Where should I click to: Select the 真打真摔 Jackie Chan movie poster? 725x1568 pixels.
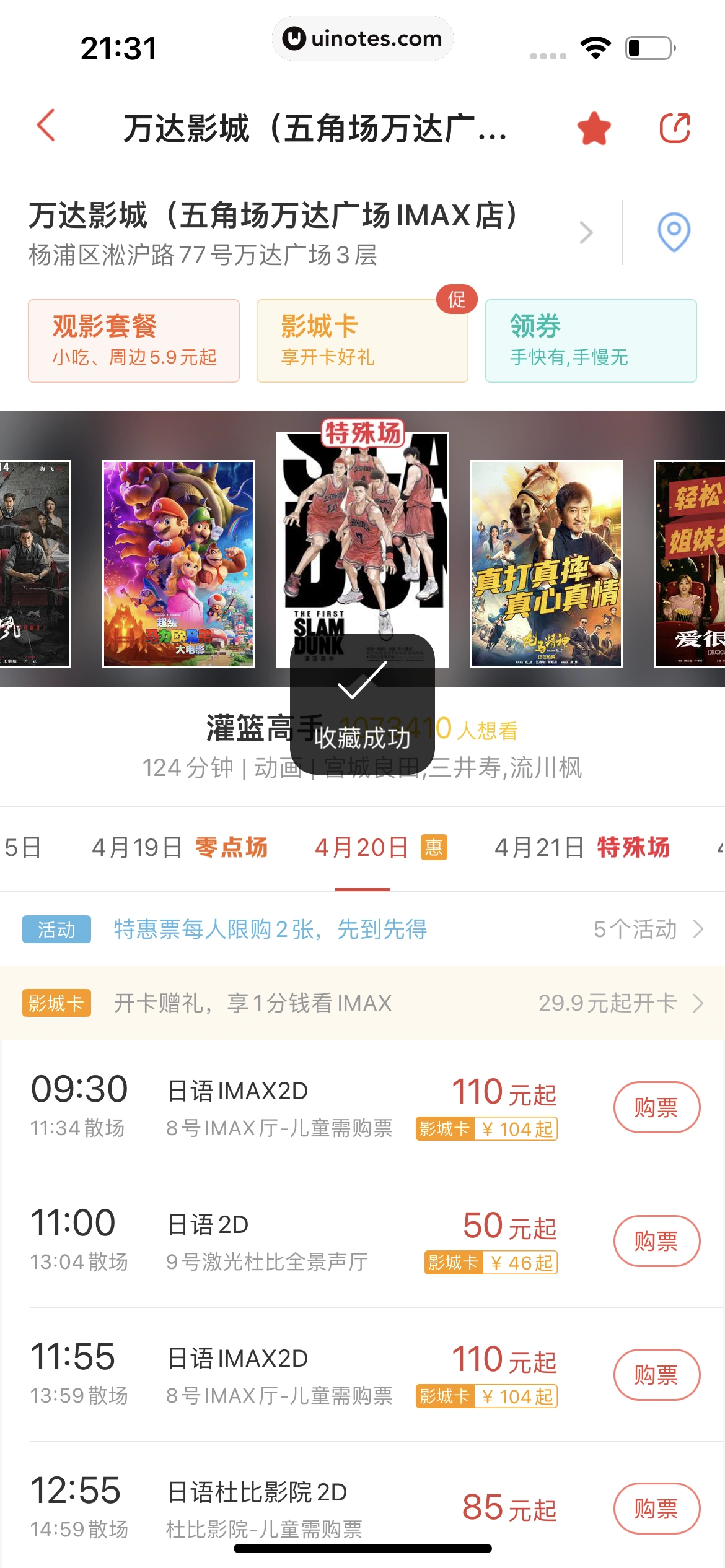click(546, 564)
